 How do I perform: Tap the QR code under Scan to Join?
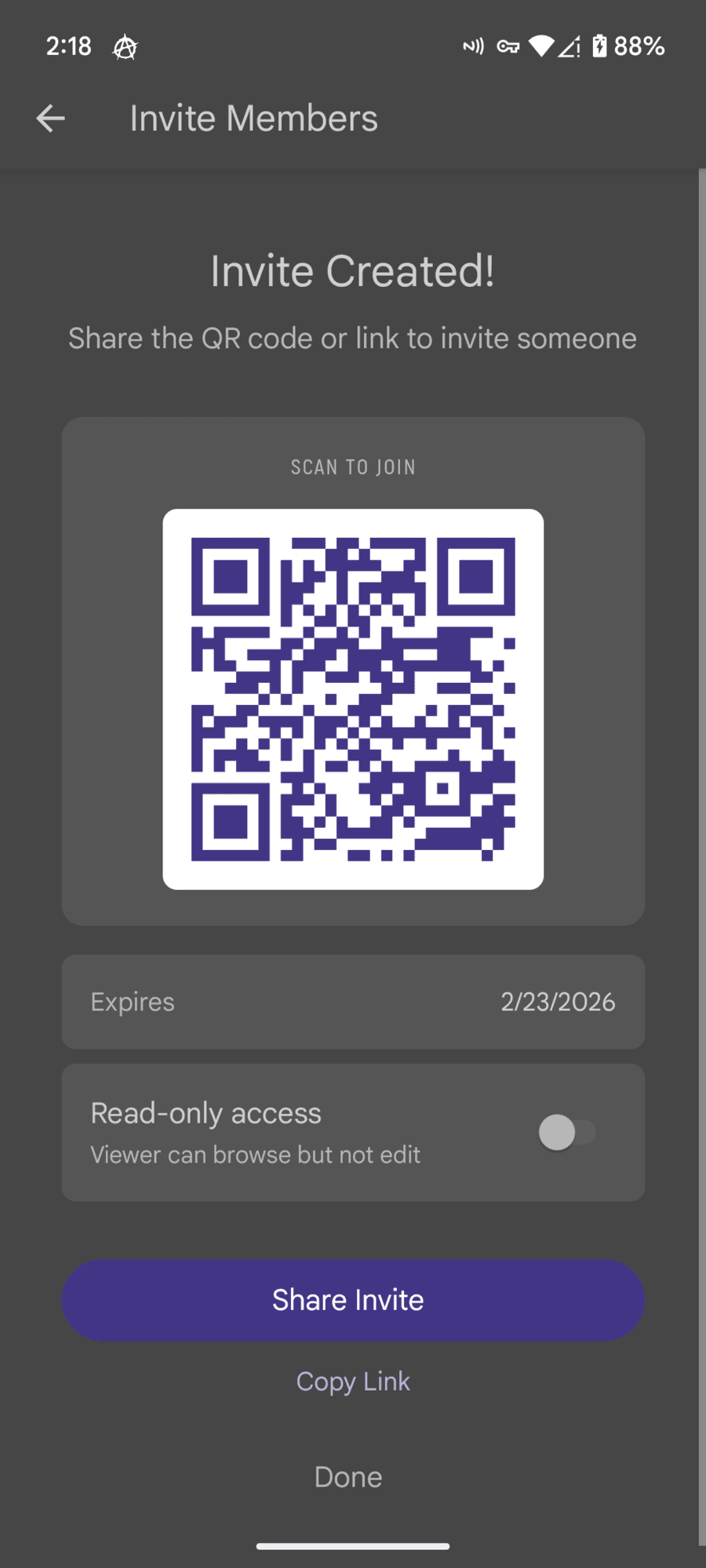click(352, 699)
